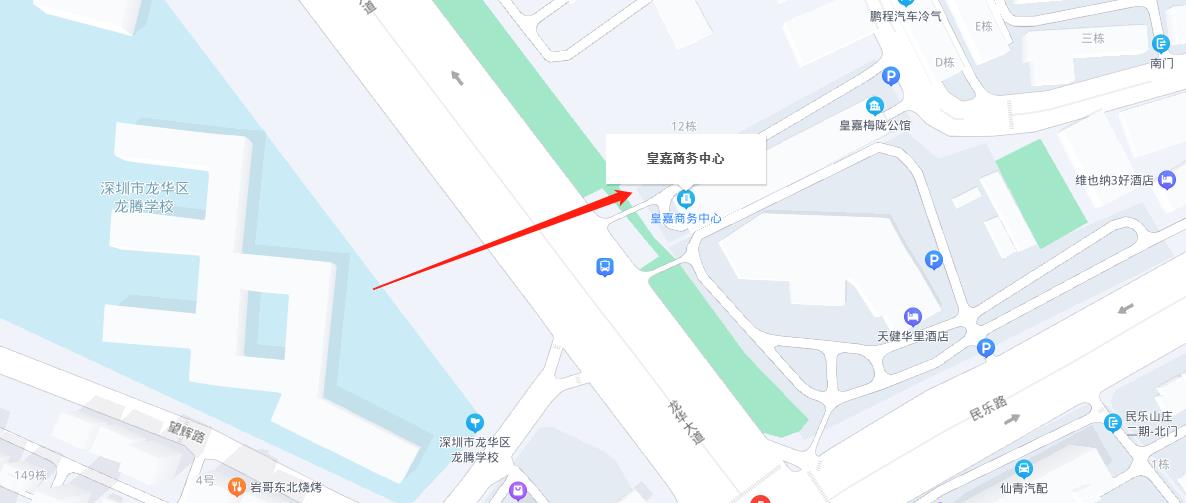The image size is (1186, 503).
Task: Select the 天健华里酒店 hotel marker
Action: [x=912, y=317]
